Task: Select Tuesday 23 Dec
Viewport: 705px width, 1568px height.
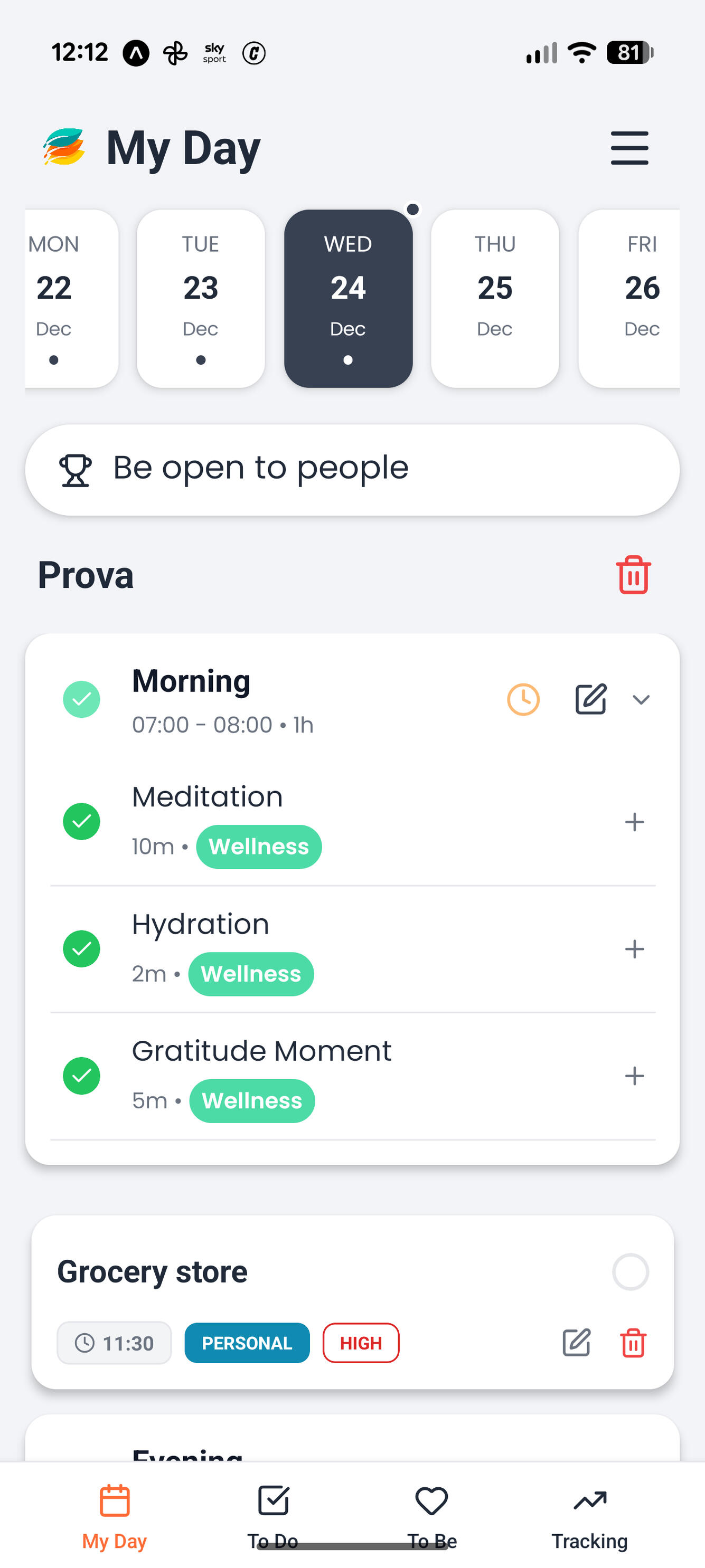Action: click(x=200, y=298)
